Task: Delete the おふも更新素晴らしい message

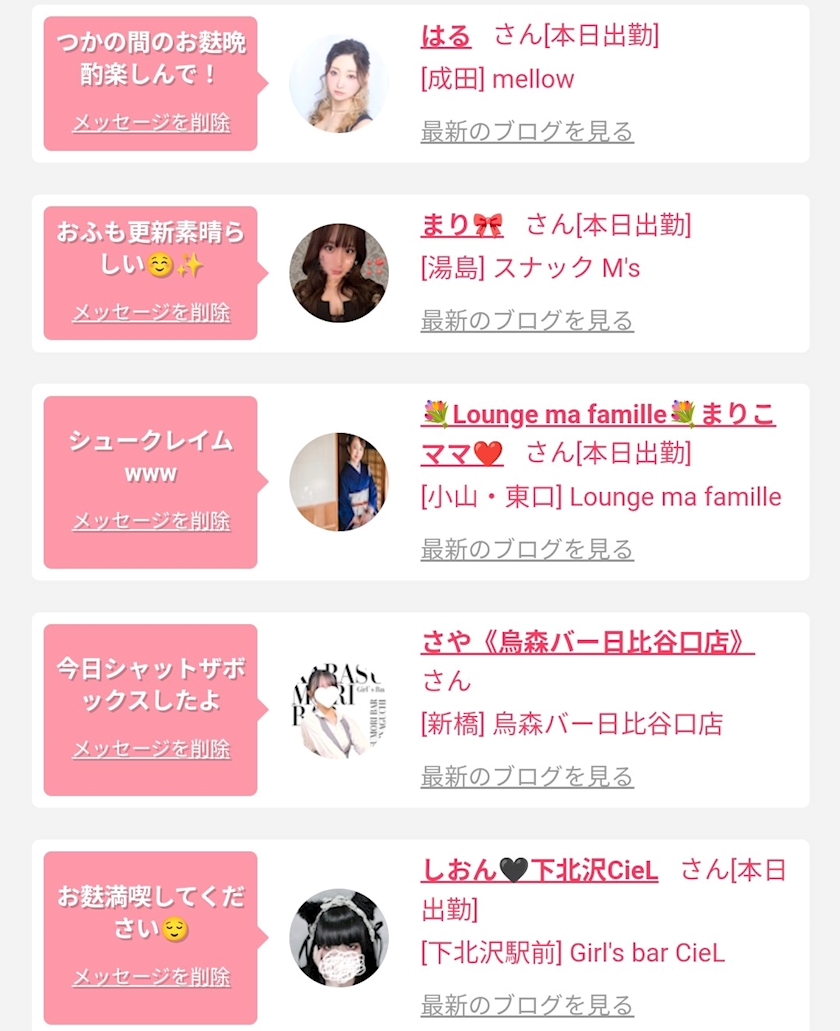Action: point(151,312)
